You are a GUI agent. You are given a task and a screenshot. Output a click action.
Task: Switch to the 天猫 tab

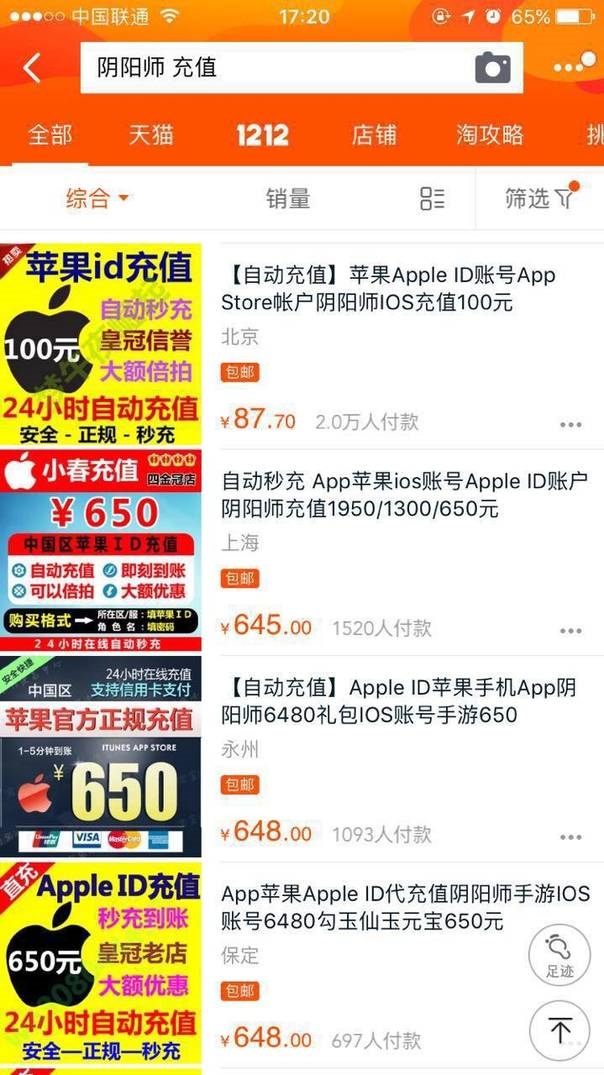click(x=151, y=134)
